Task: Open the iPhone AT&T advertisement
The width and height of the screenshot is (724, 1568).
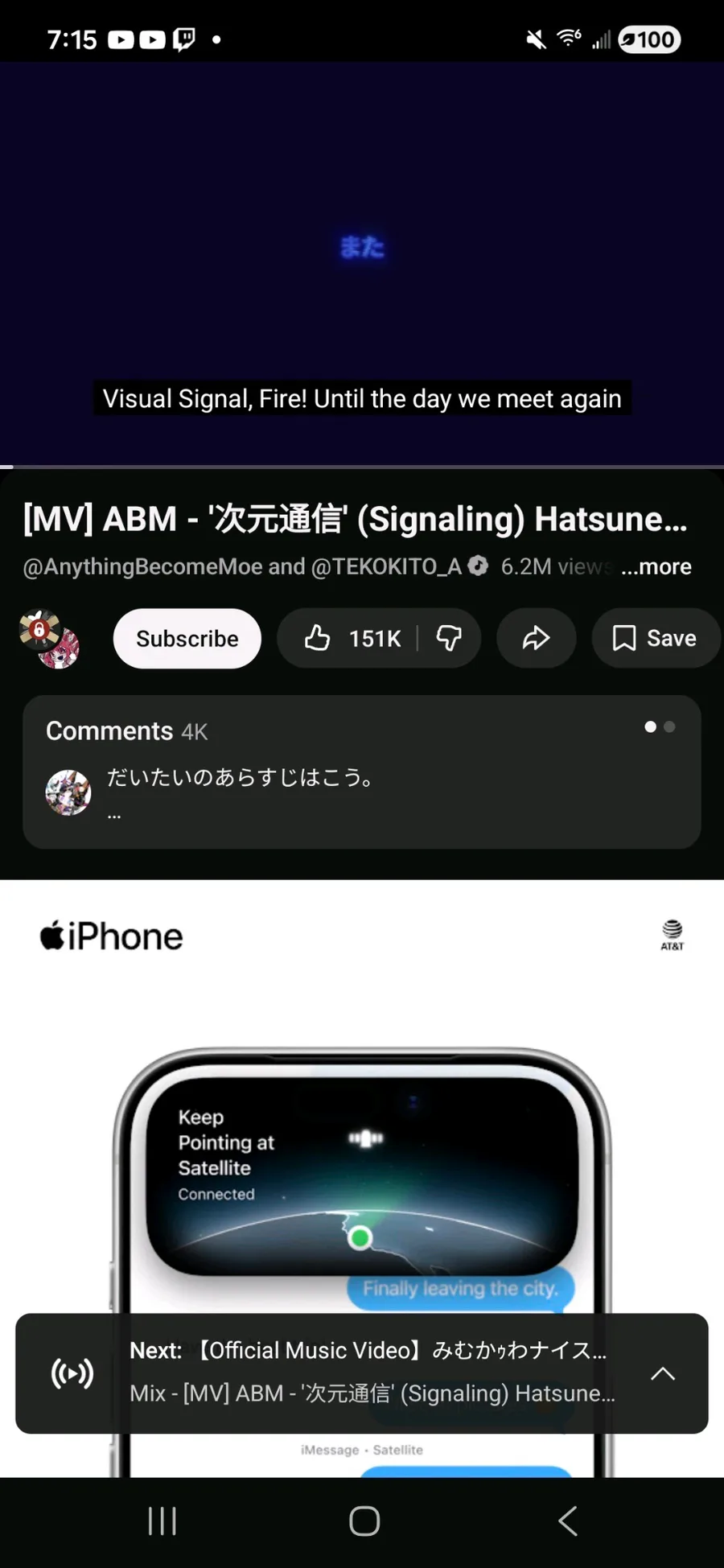Action: click(361, 1126)
